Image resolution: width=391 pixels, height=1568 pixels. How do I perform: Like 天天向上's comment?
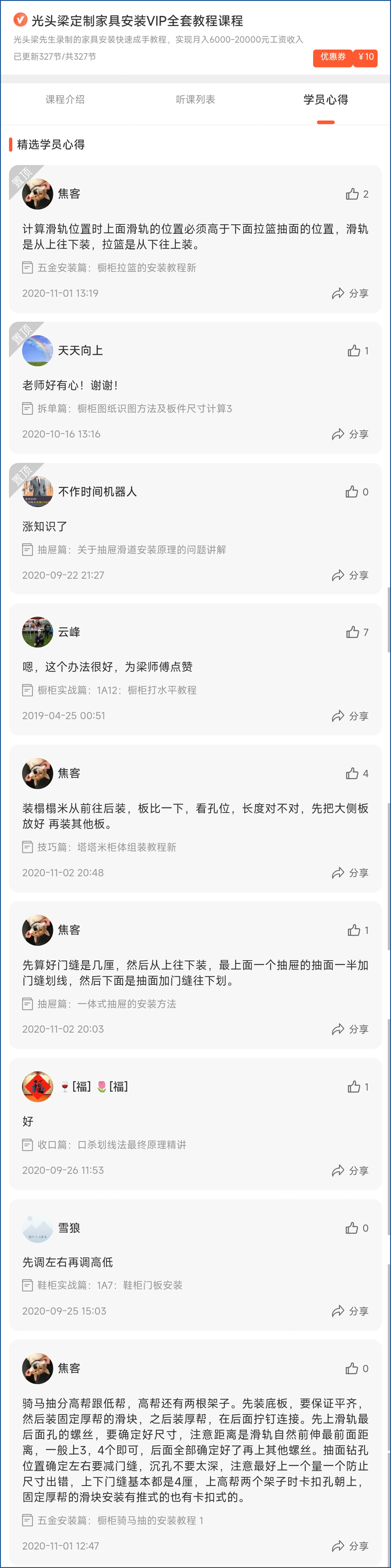tap(357, 350)
